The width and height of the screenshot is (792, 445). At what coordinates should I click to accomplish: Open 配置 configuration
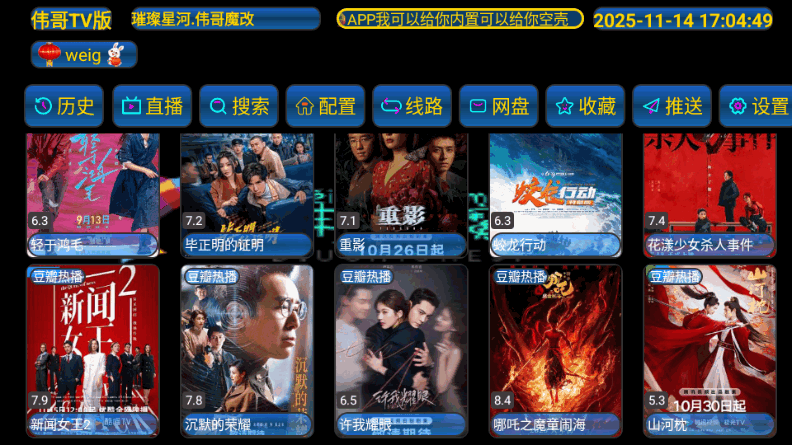point(325,106)
